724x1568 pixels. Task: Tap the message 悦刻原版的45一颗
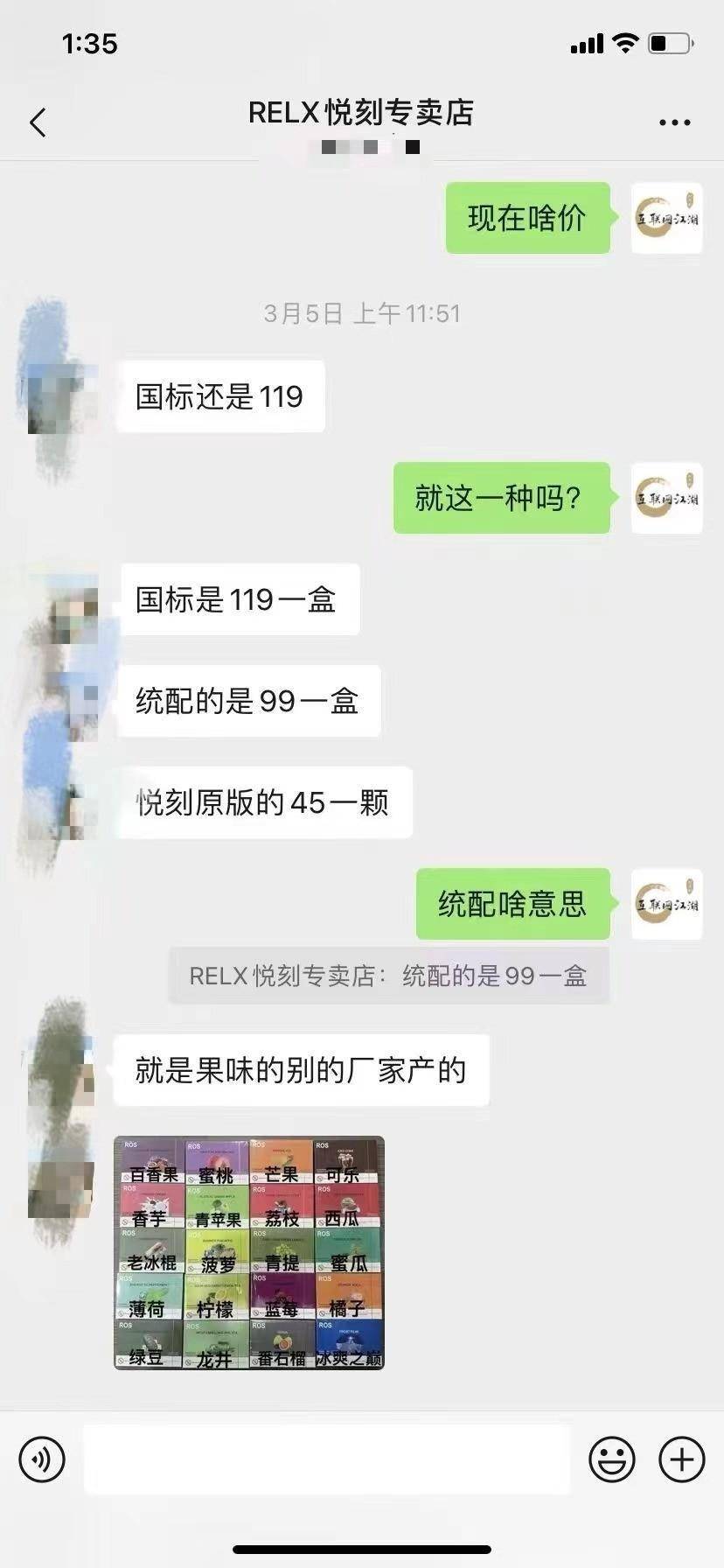point(263,802)
